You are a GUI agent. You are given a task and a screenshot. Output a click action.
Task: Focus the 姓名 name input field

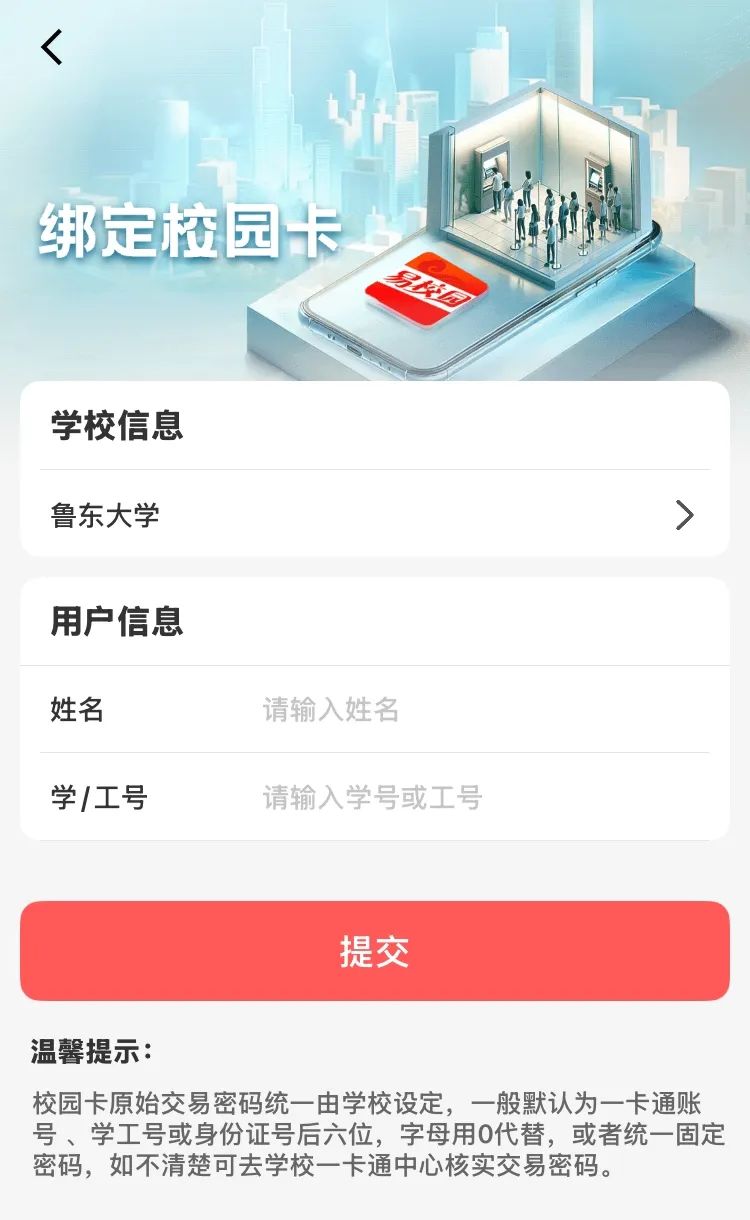(480, 710)
